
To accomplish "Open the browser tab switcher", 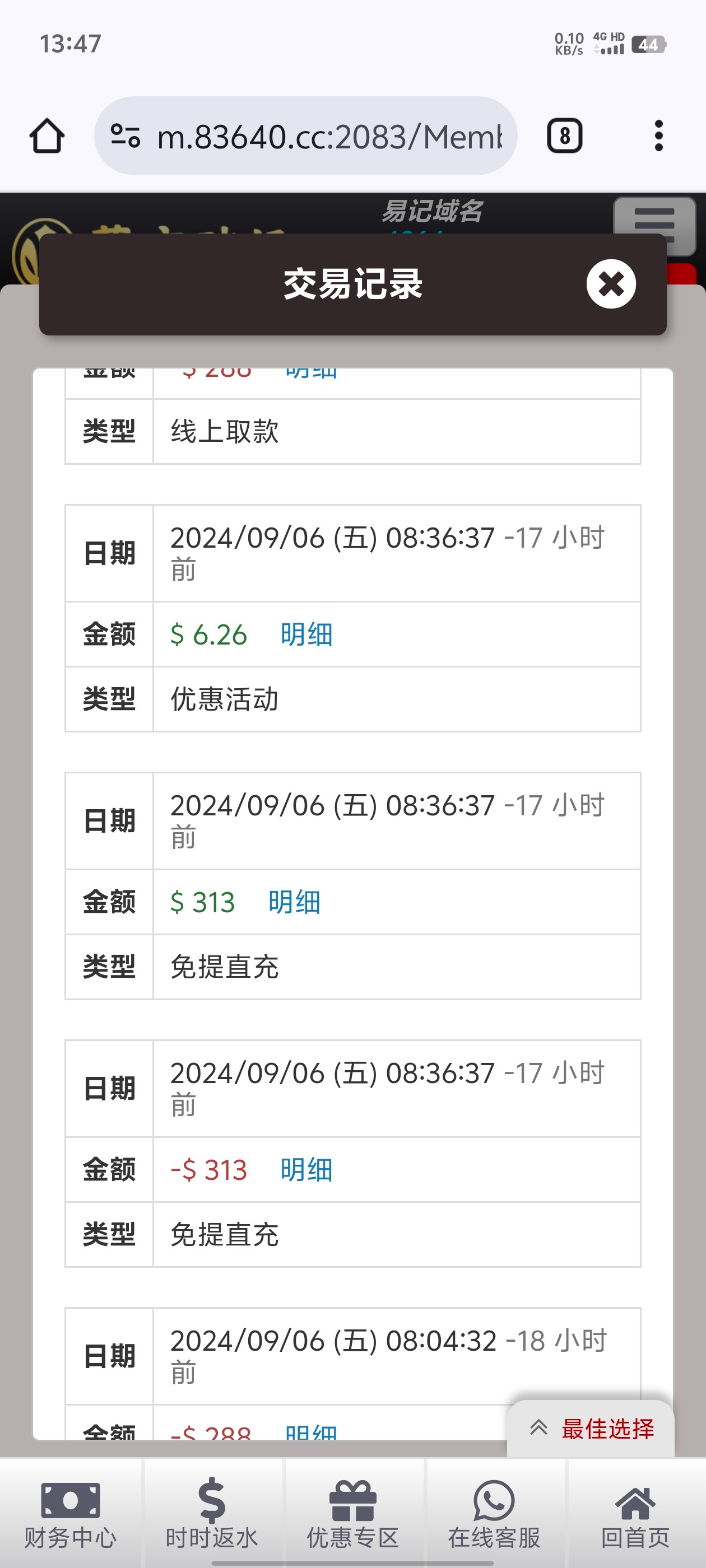I will click(564, 136).
